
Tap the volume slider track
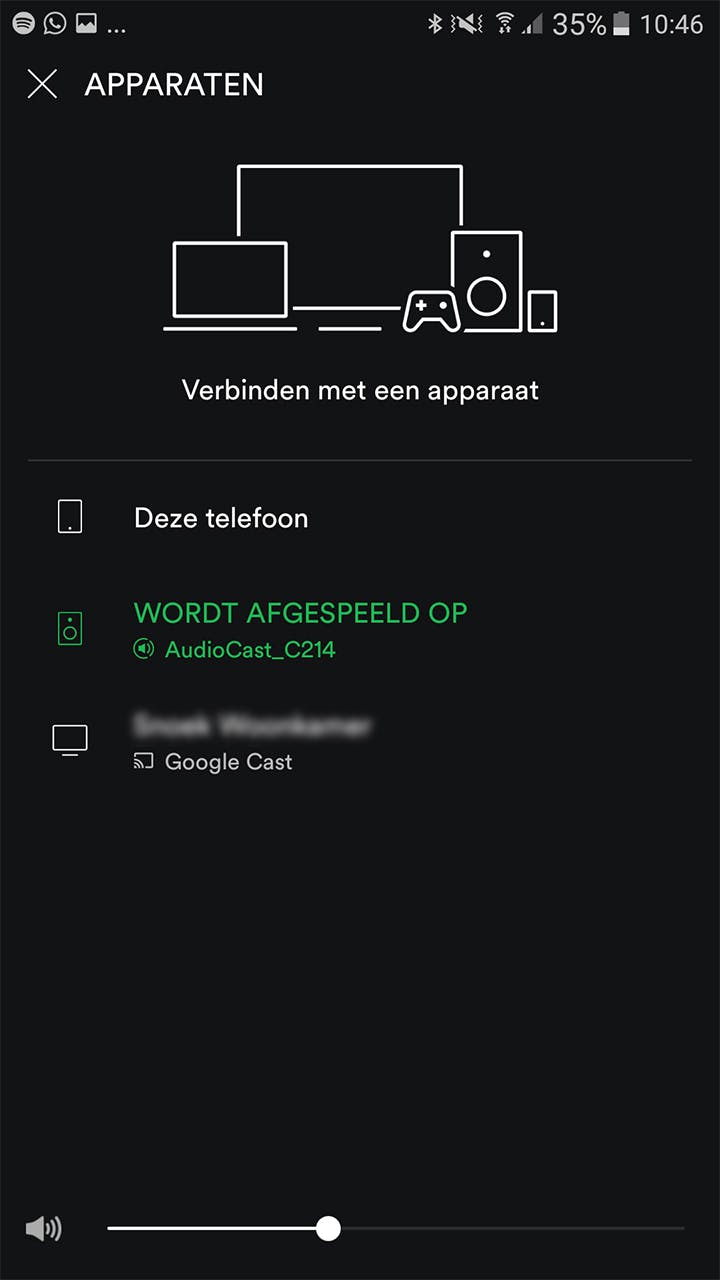coord(500,1228)
